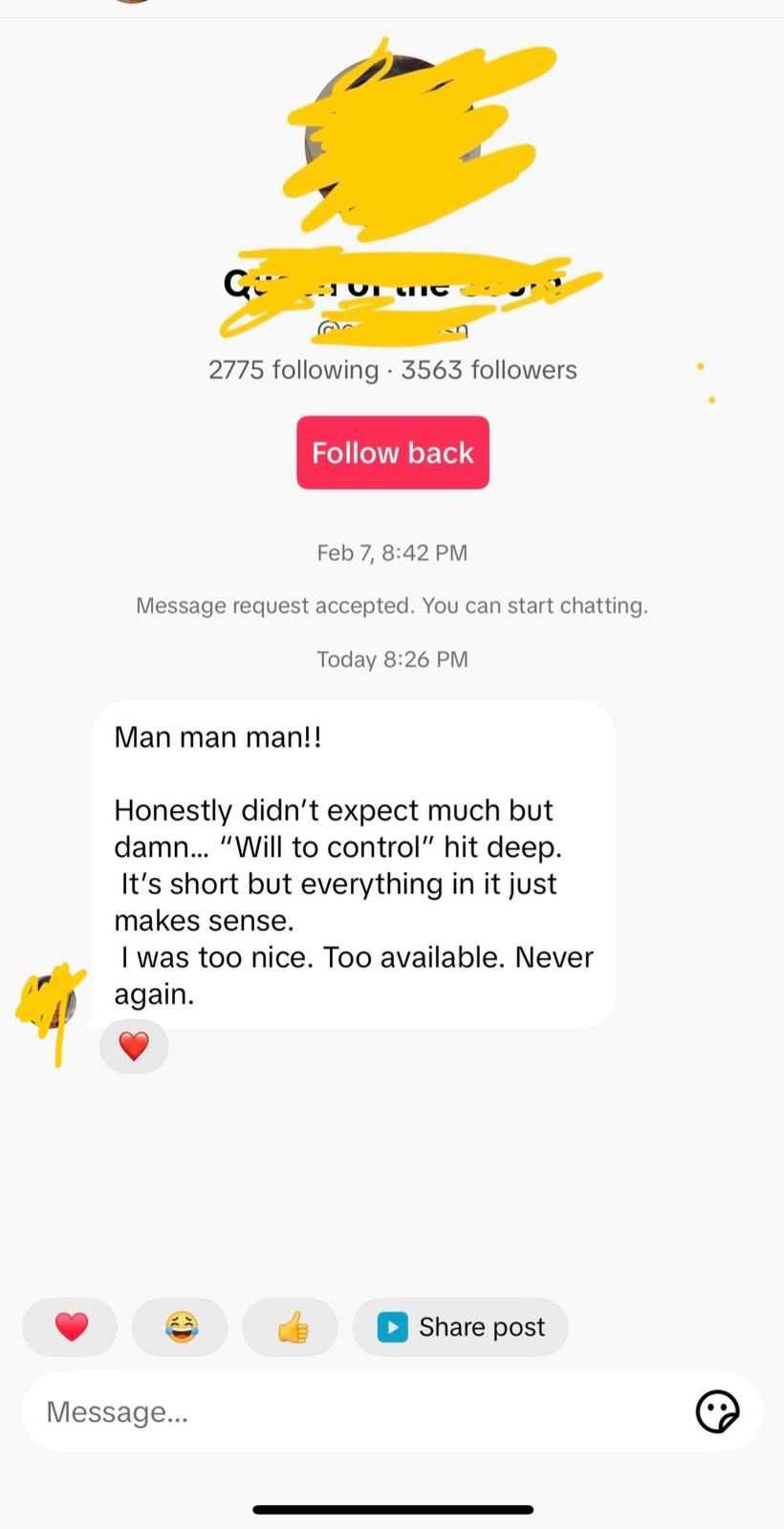Tap the Share post chip

click(x=461, y=1326)
